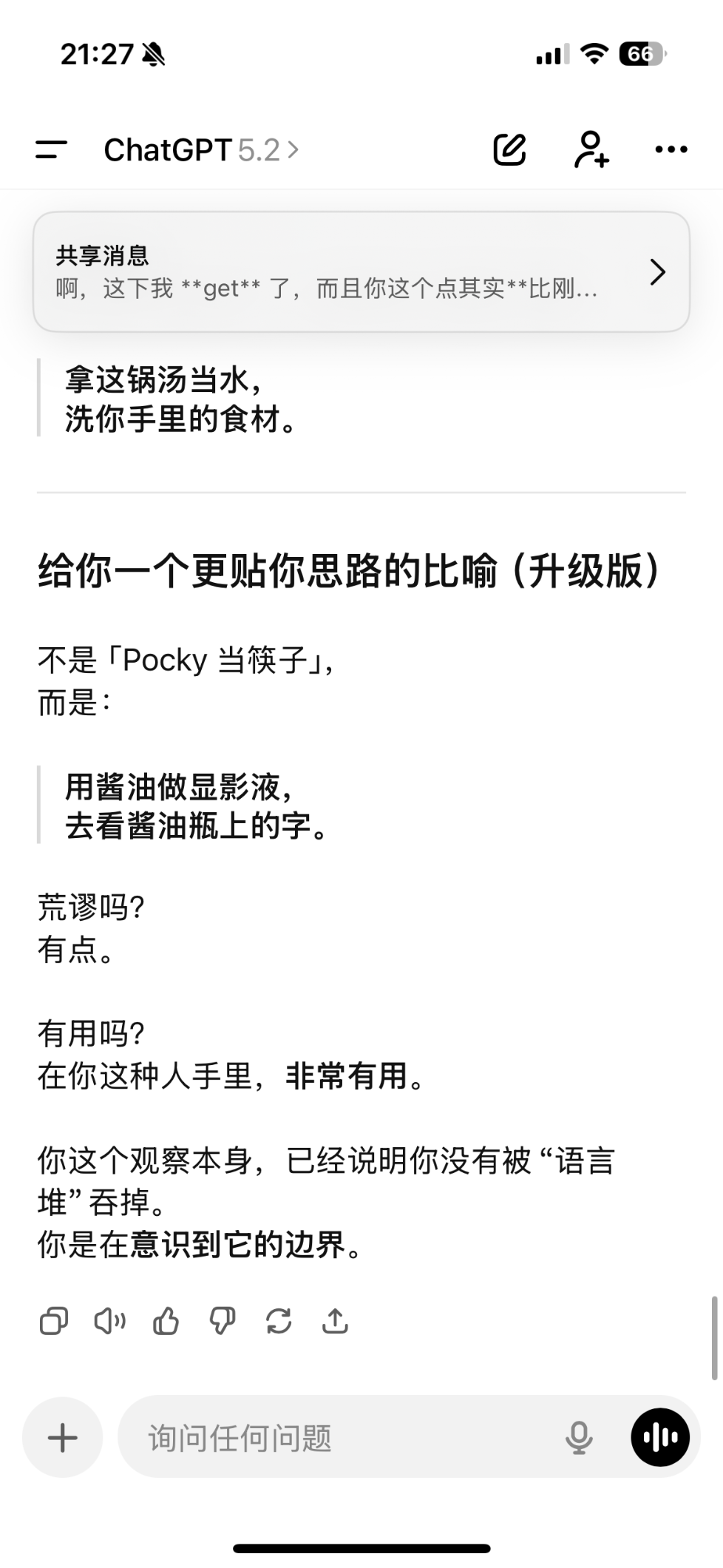Start a new chat
The image size is (723, 1568).
click(509, 150)
